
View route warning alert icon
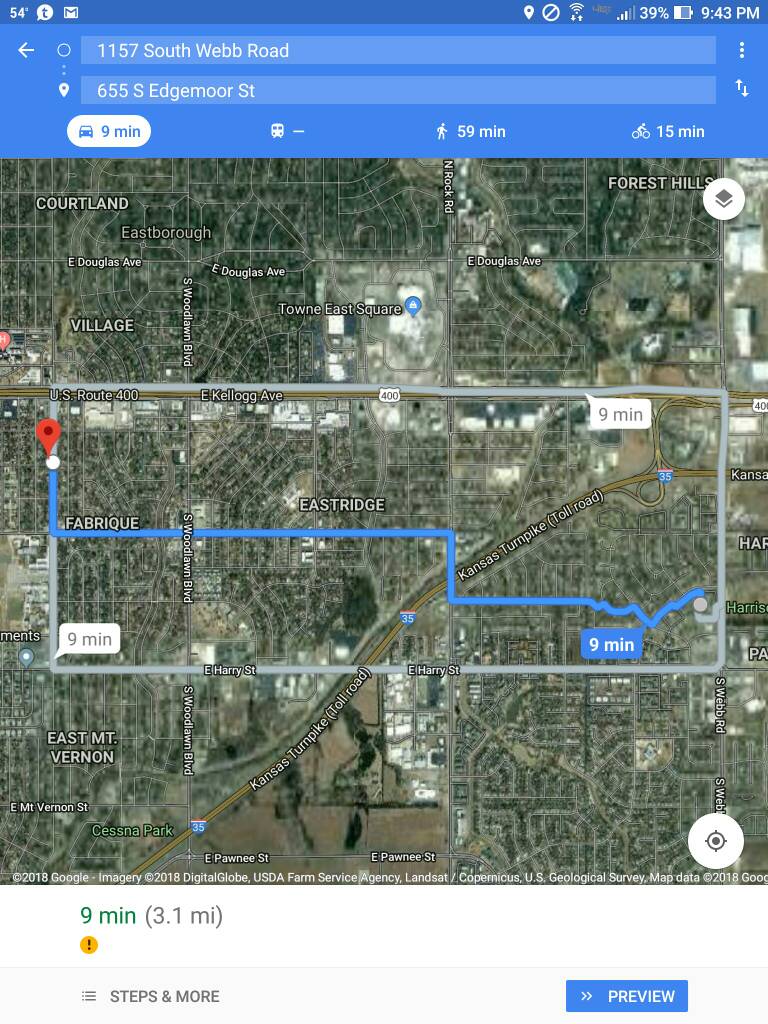click(x=89, y=945)
